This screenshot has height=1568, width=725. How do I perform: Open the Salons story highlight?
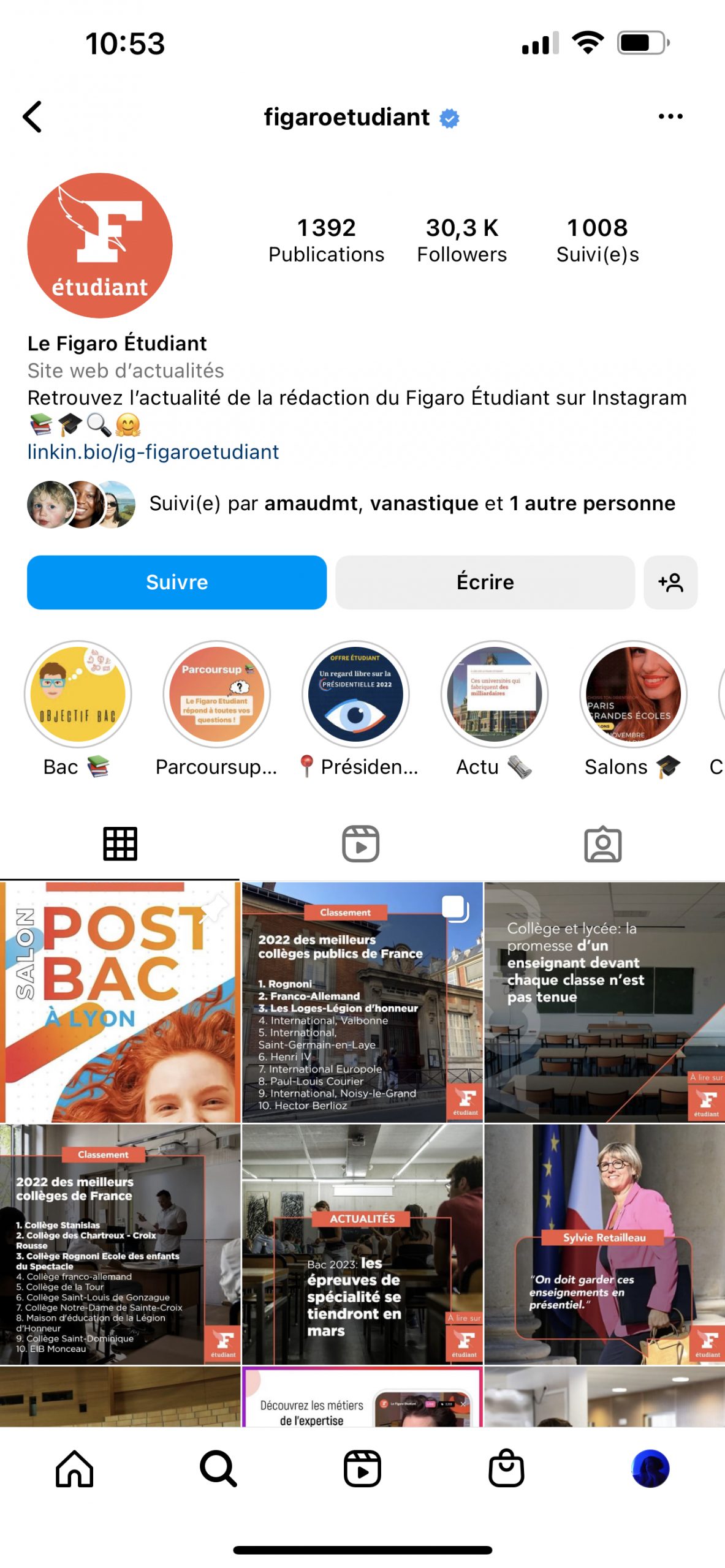coord(633,694)
